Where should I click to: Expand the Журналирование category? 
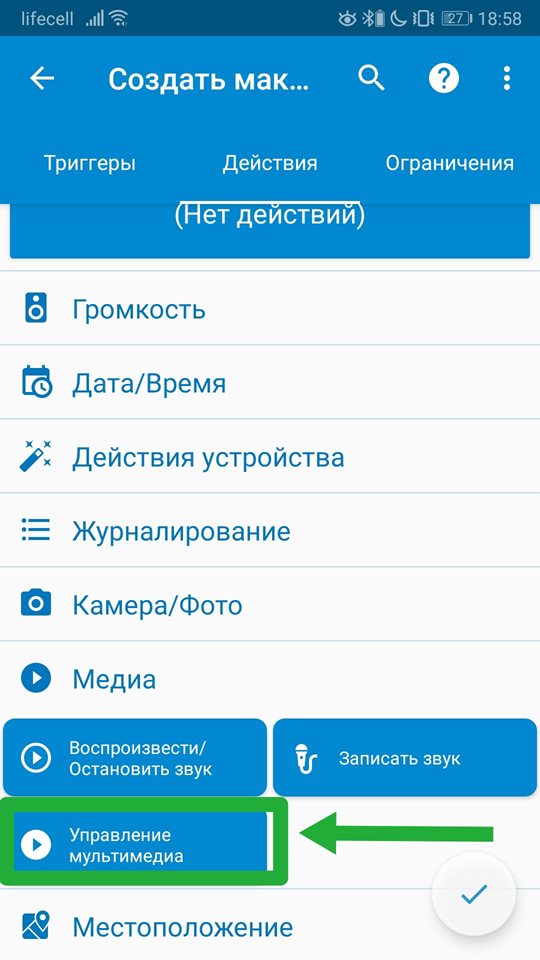270,531
